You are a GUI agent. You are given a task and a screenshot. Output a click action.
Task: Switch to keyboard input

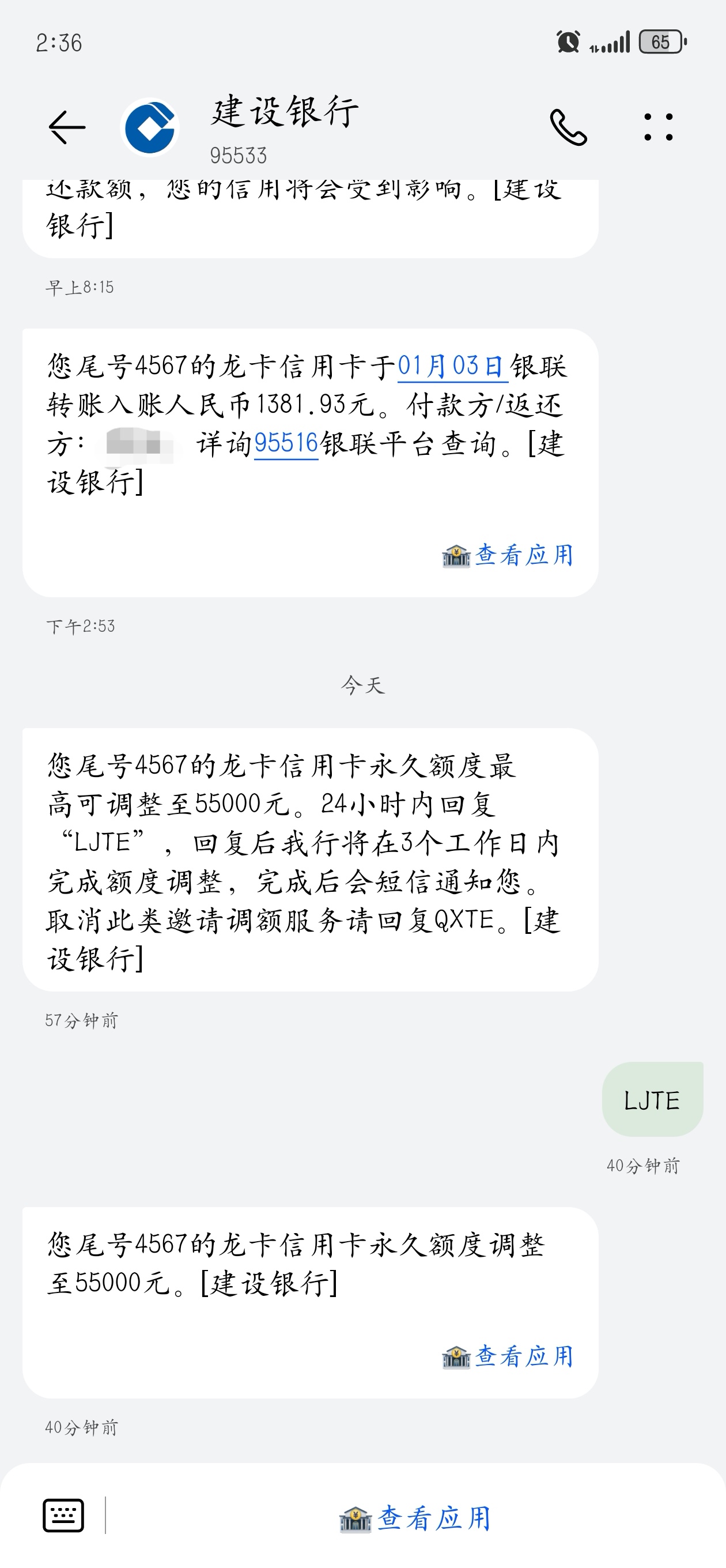(63, 1515)
